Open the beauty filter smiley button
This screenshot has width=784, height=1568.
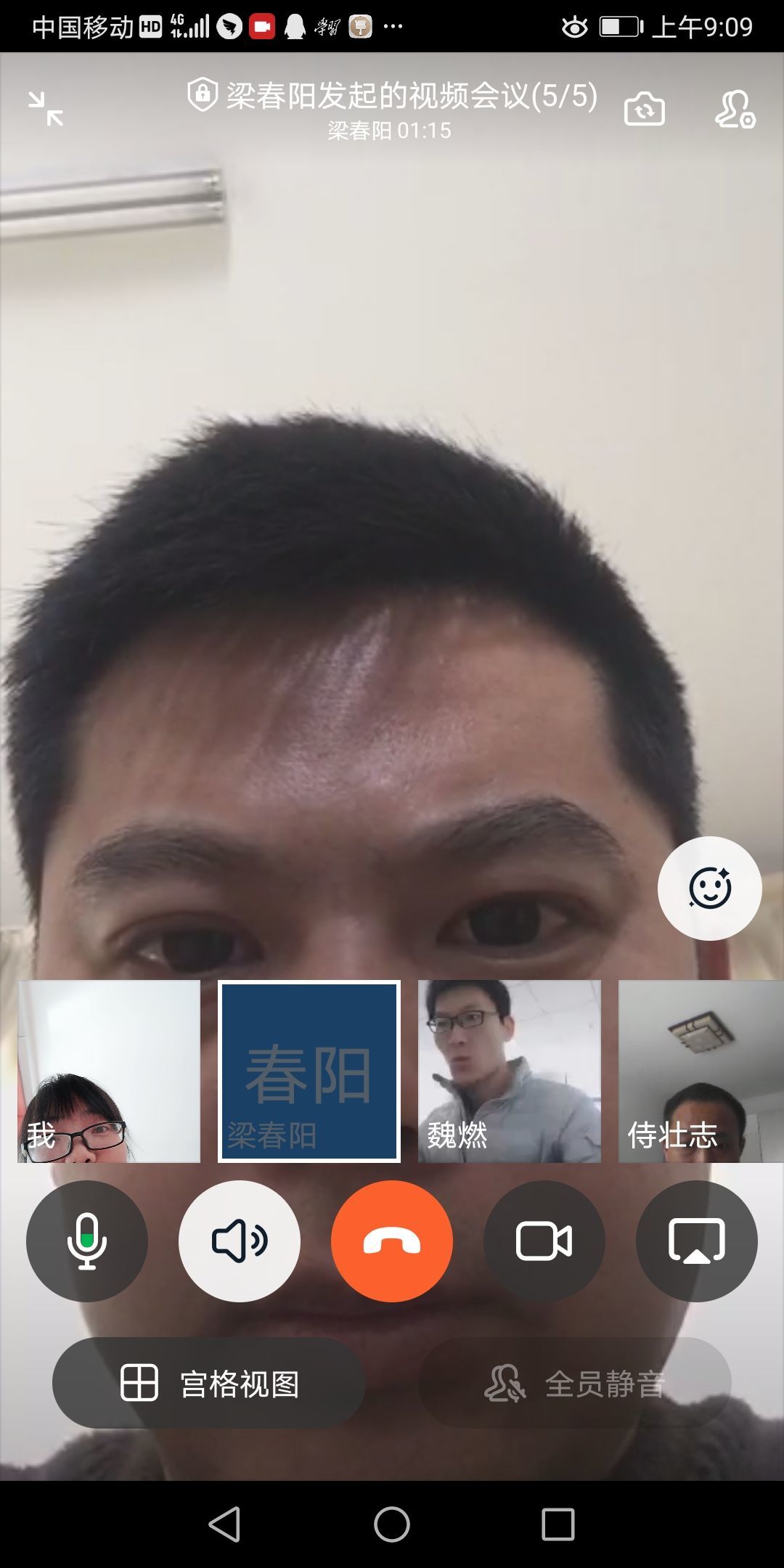709,888
